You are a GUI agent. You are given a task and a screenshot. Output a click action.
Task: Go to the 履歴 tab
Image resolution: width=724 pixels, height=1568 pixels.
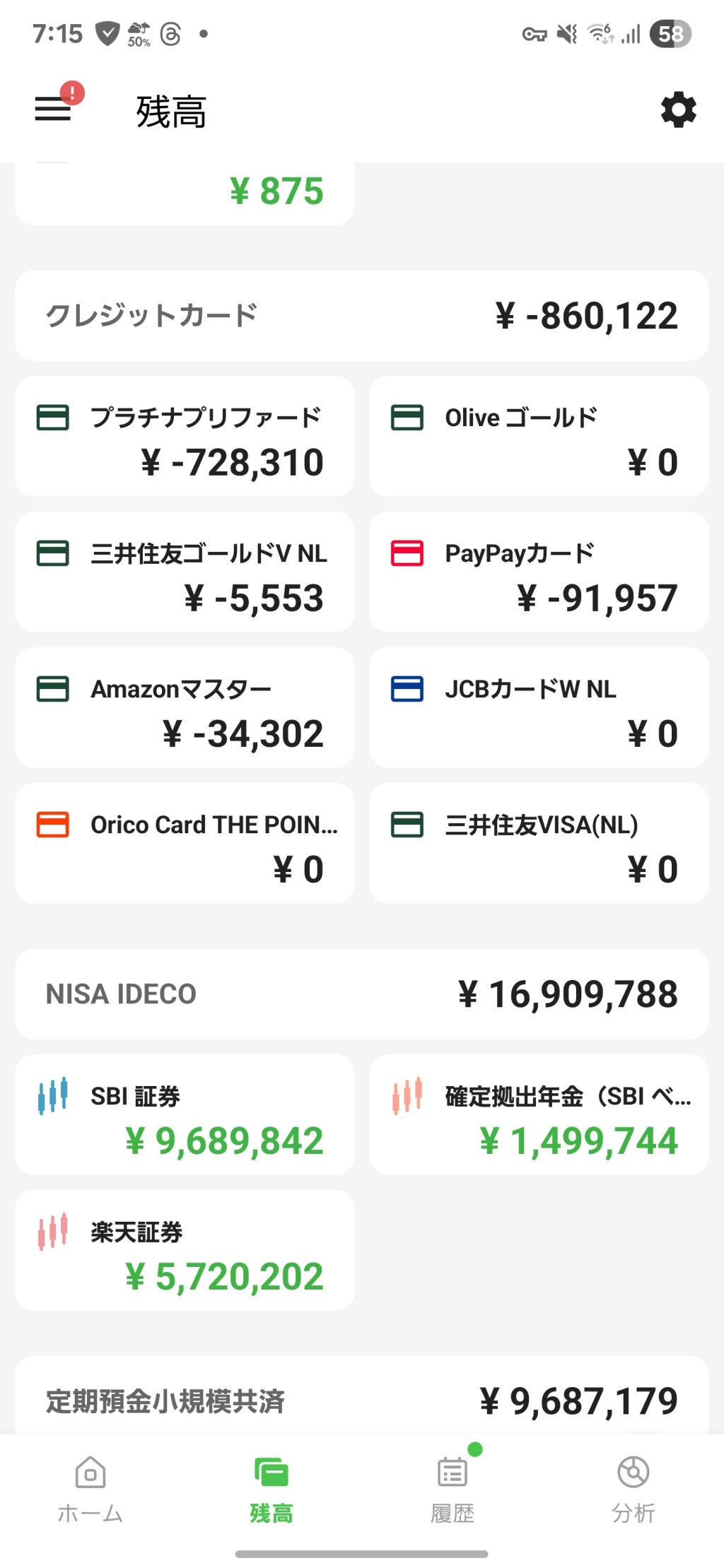(x=452, y=1488)
